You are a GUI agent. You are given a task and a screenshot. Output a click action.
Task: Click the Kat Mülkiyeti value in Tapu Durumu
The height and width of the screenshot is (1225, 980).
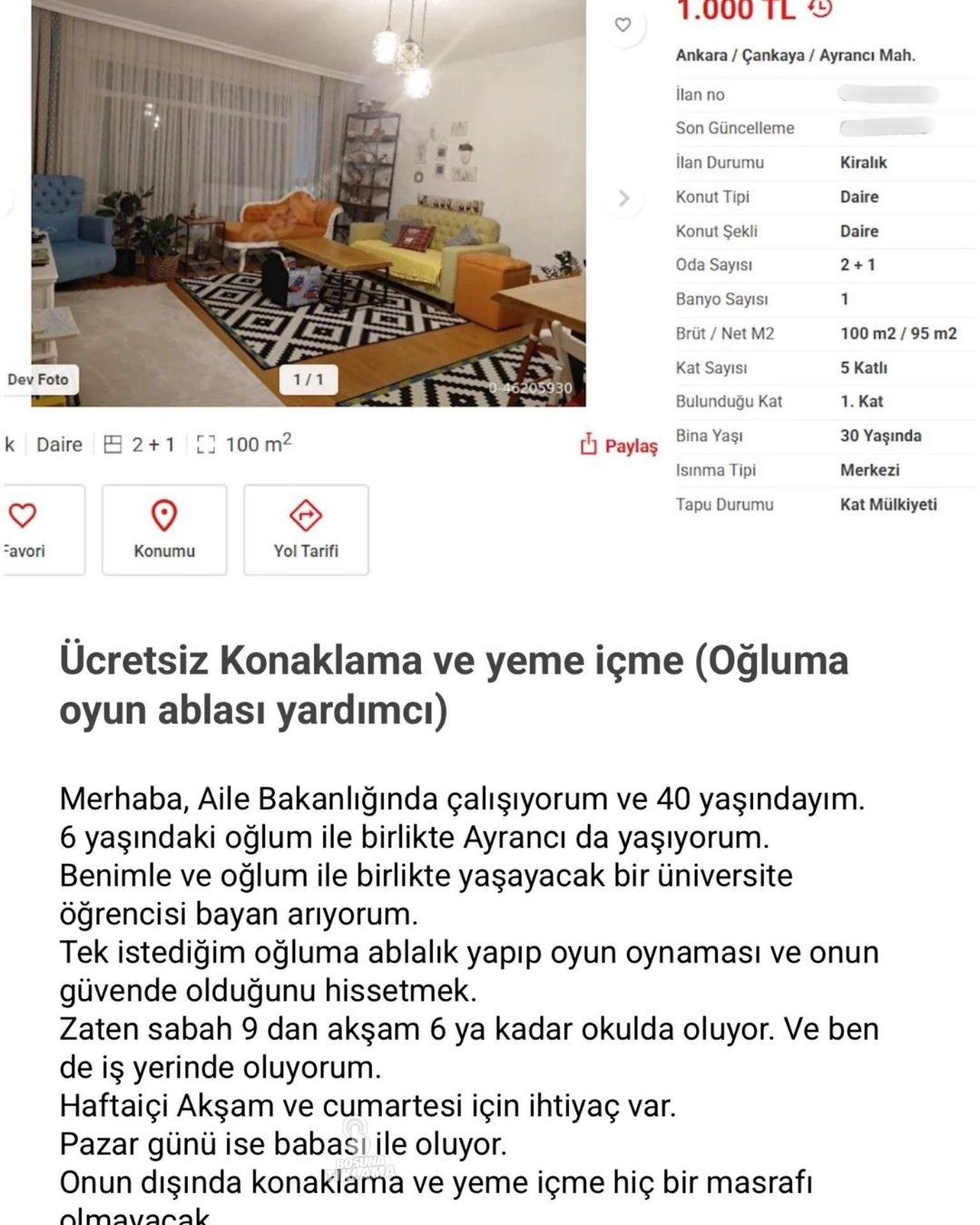(x=891, y=505)
